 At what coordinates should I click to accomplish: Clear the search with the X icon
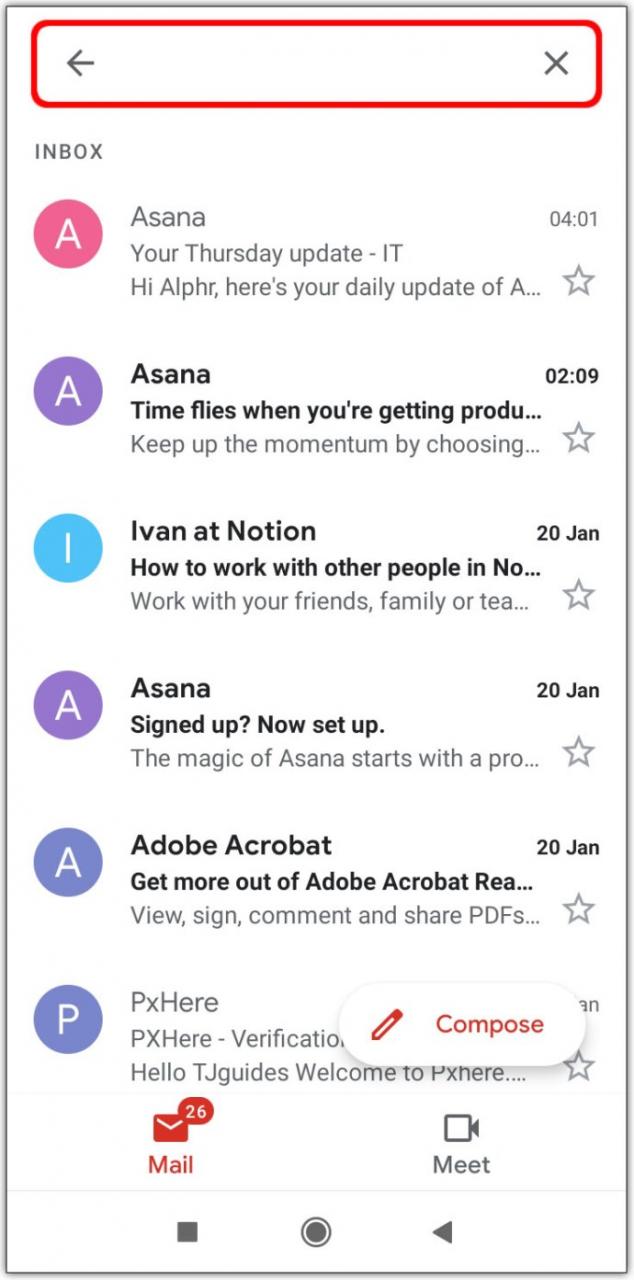(x=556, y=64)
